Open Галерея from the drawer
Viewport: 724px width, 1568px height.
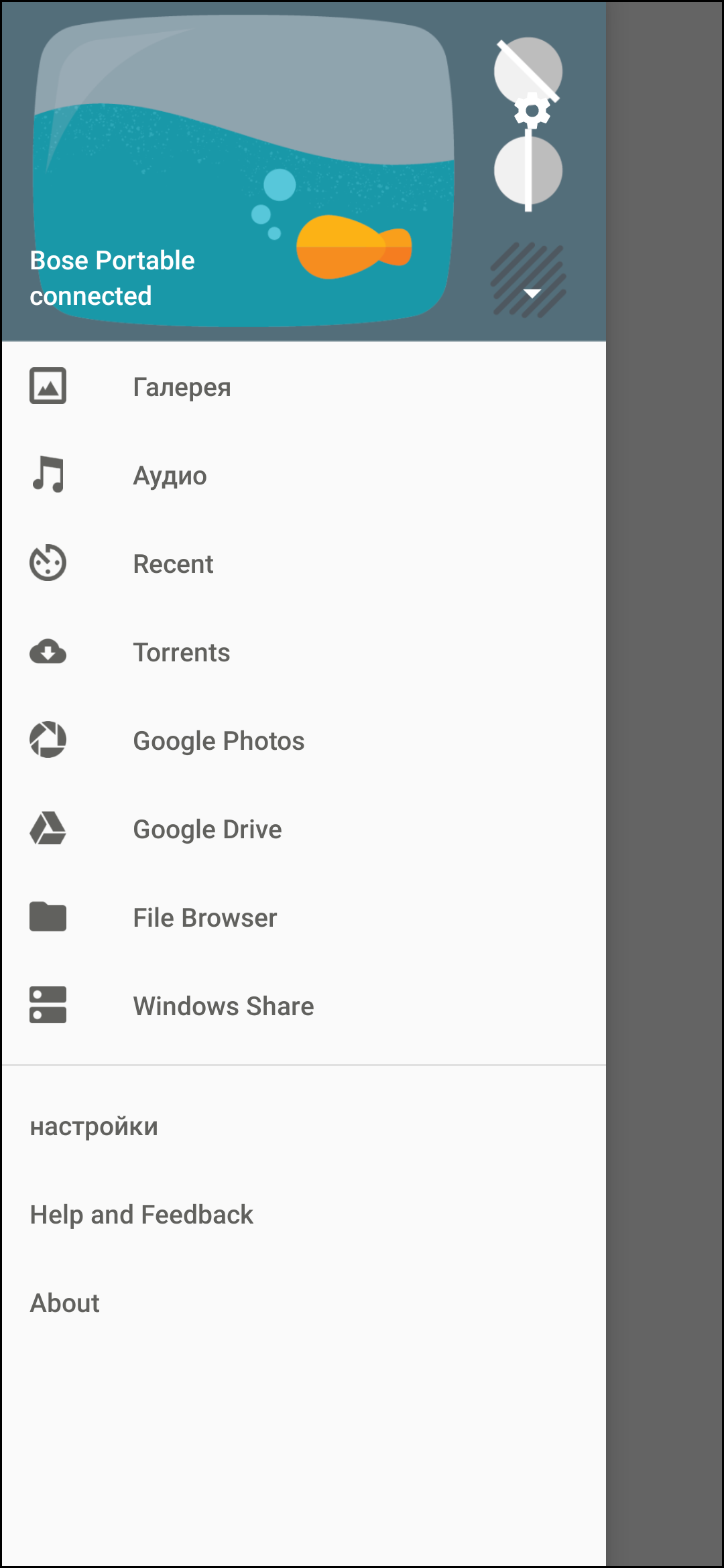pyautogui.click(x=182, y=387)
